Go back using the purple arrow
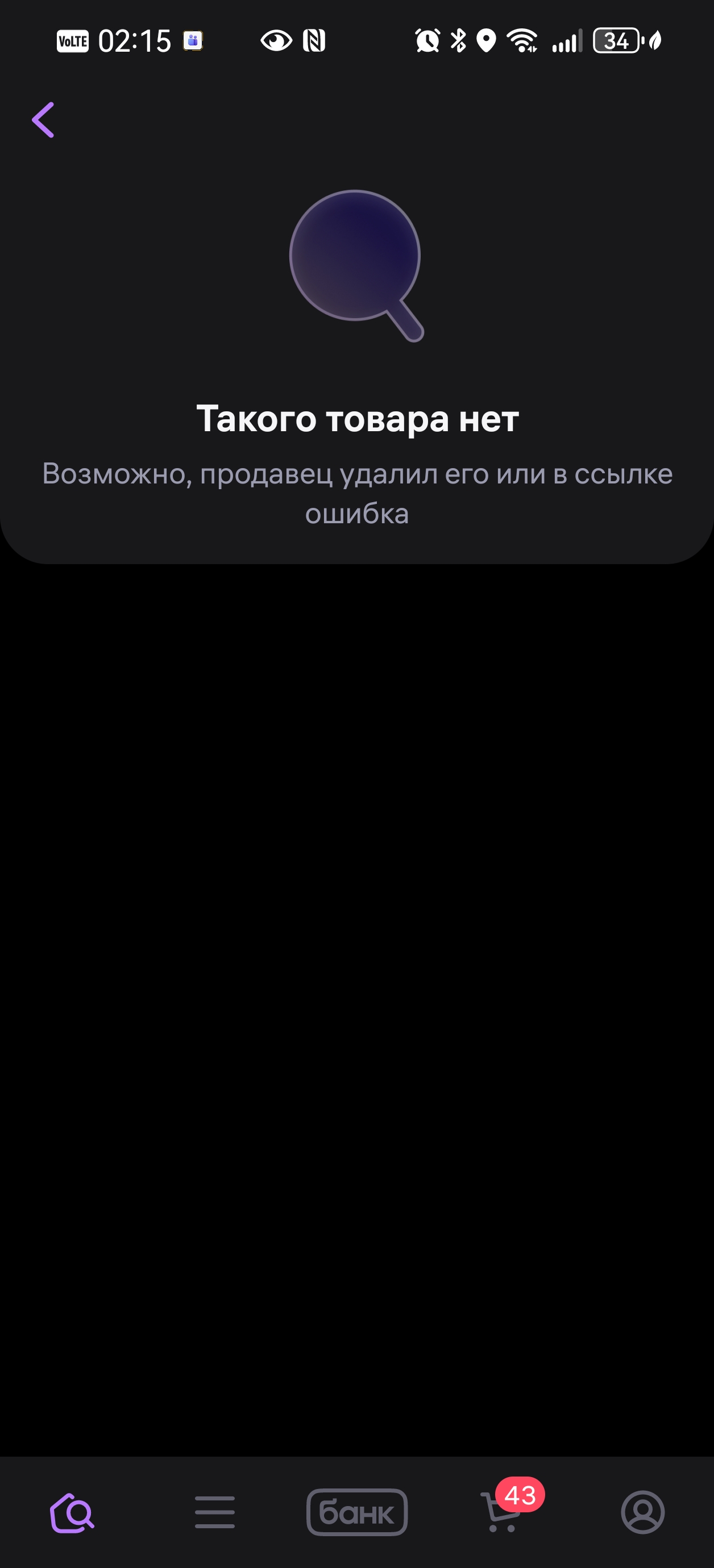 pyautogui.click(x=43, y=120)
